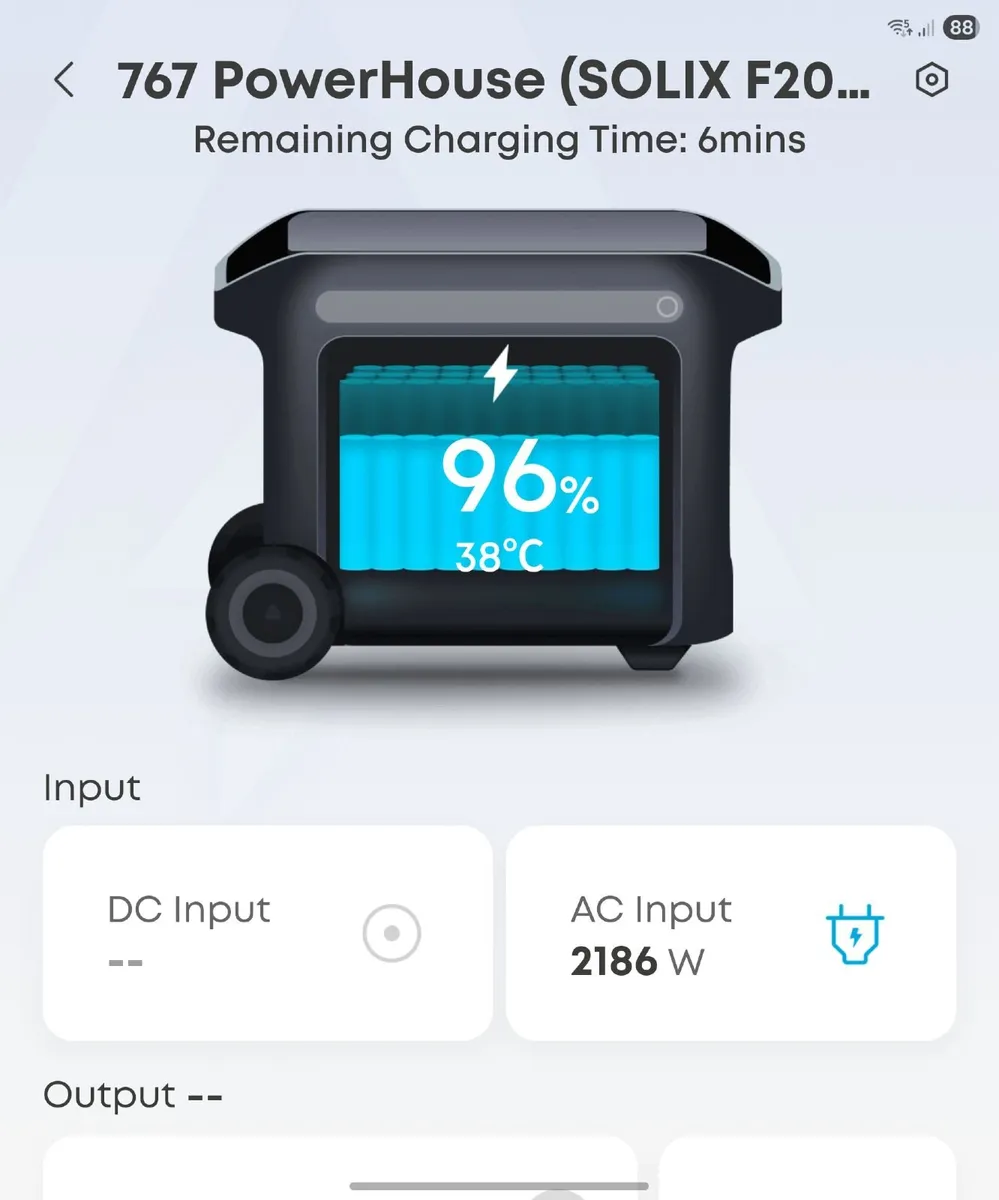Image resolution: width=999 pixels, height=1200 pixels.
Task: Select the DC Input port indicator
Action: (390, 931)
